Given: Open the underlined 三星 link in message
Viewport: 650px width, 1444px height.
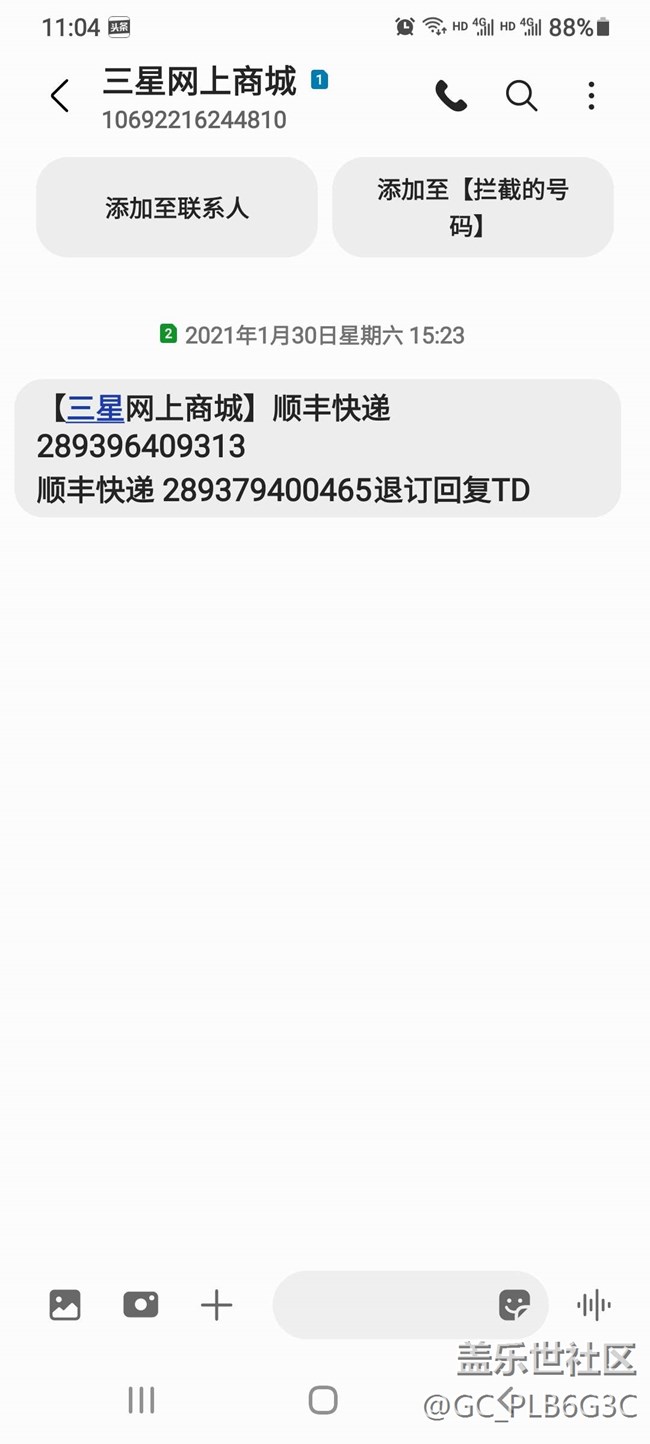Looking at the screenshot, I should click(x=95, y=408).
